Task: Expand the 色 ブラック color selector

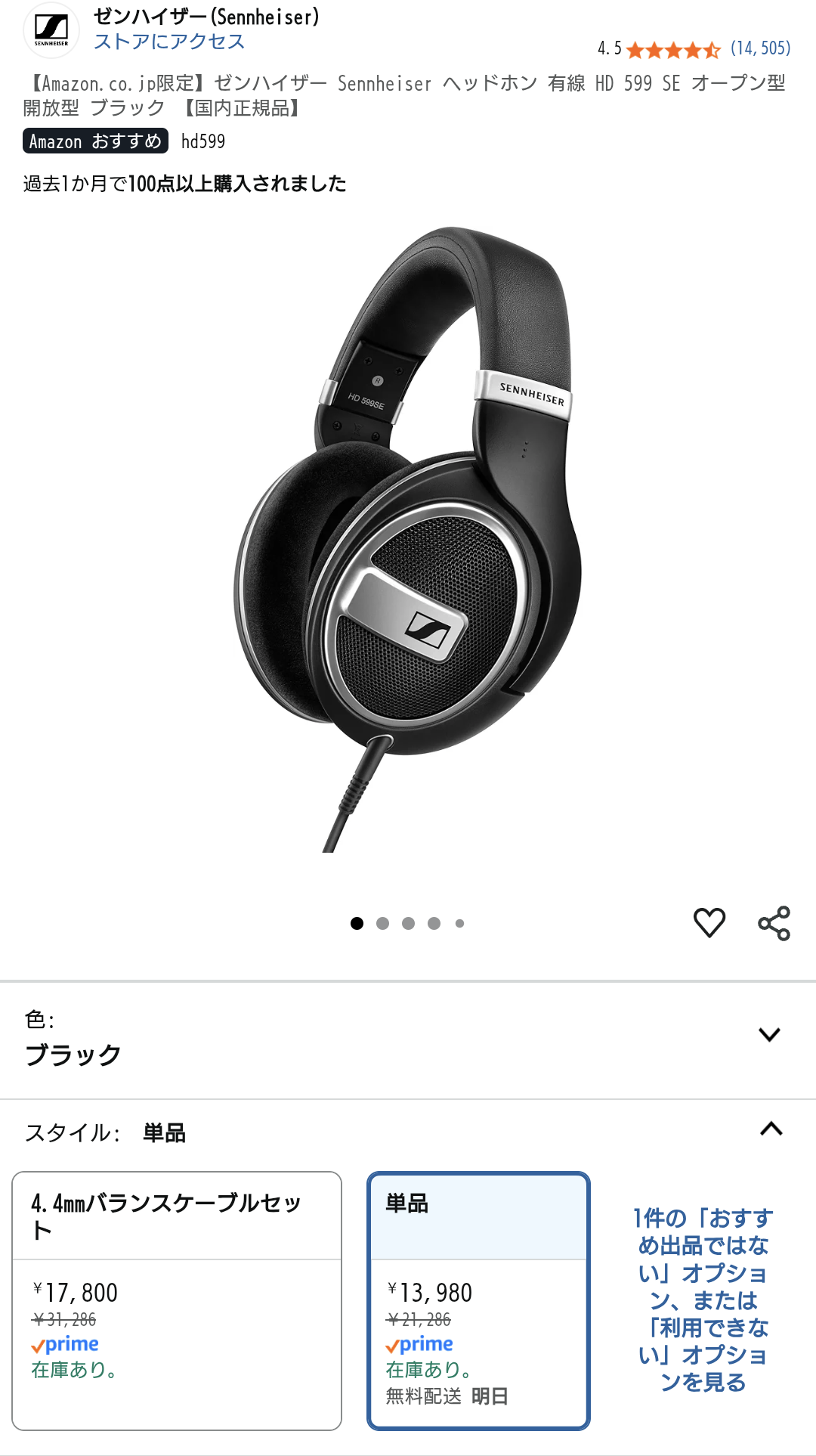Action: click(x=408, y=1039)
